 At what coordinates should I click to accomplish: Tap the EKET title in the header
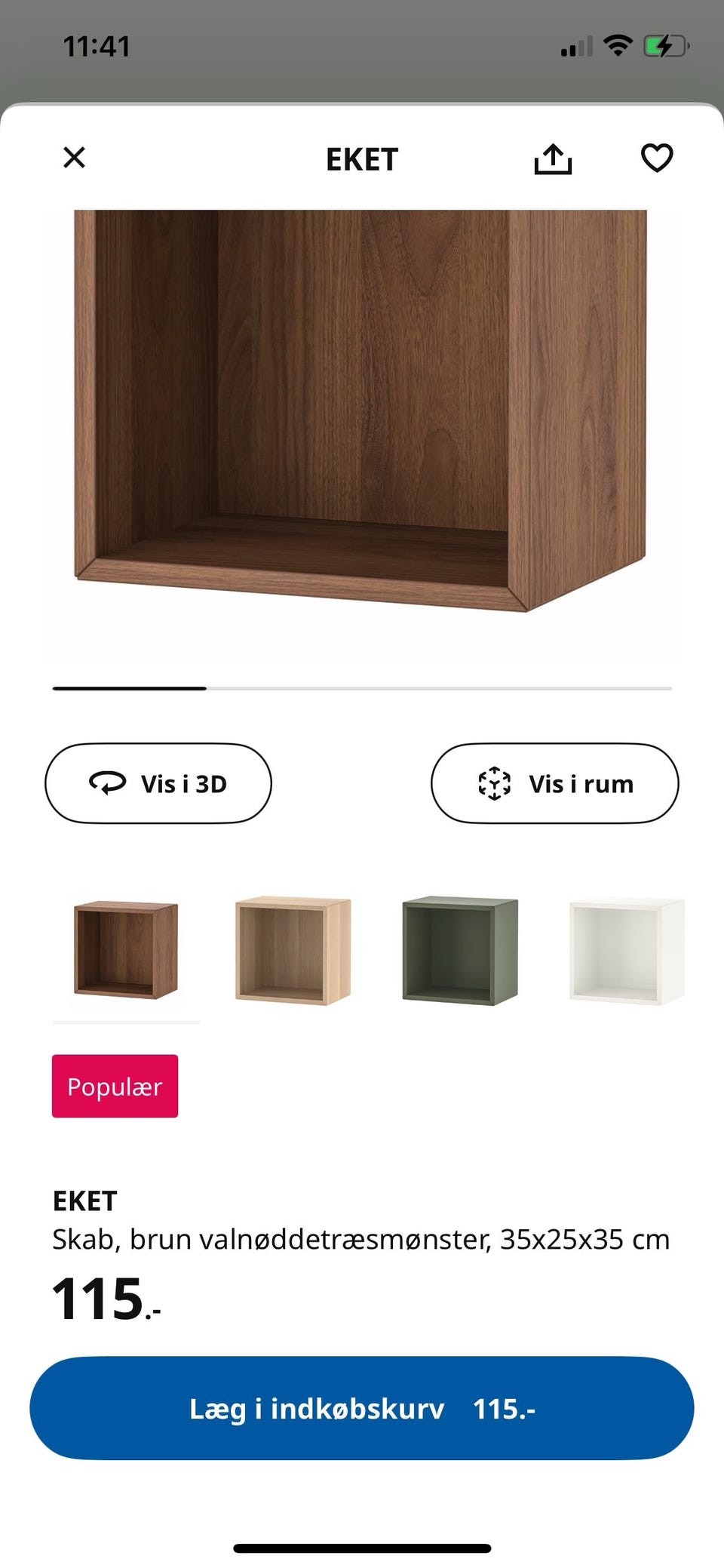tap(362, 159)
